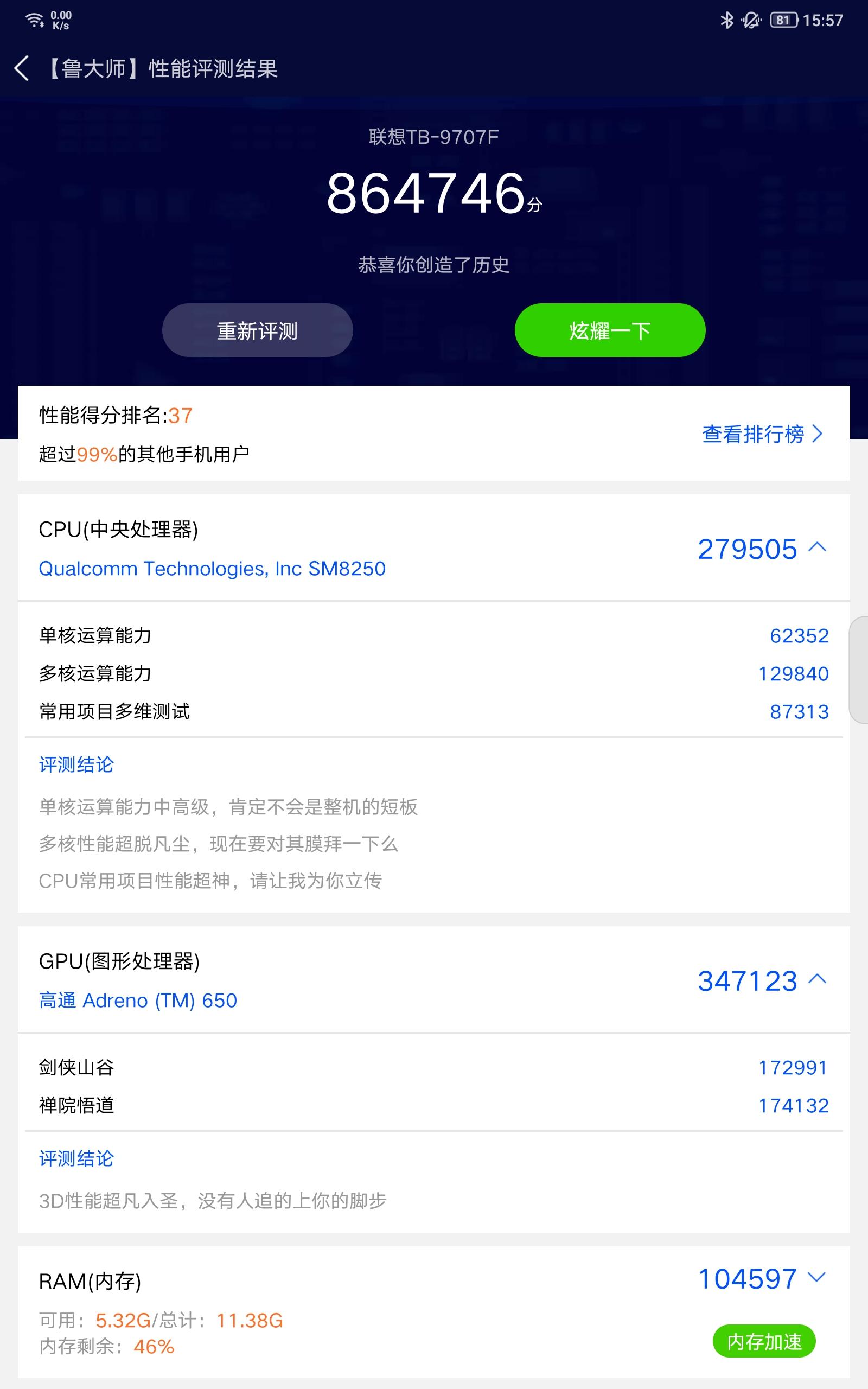Tap the green 炫耀一下 share button
This screenshot has width=868, height=1389.
click(x=610, y=330)
